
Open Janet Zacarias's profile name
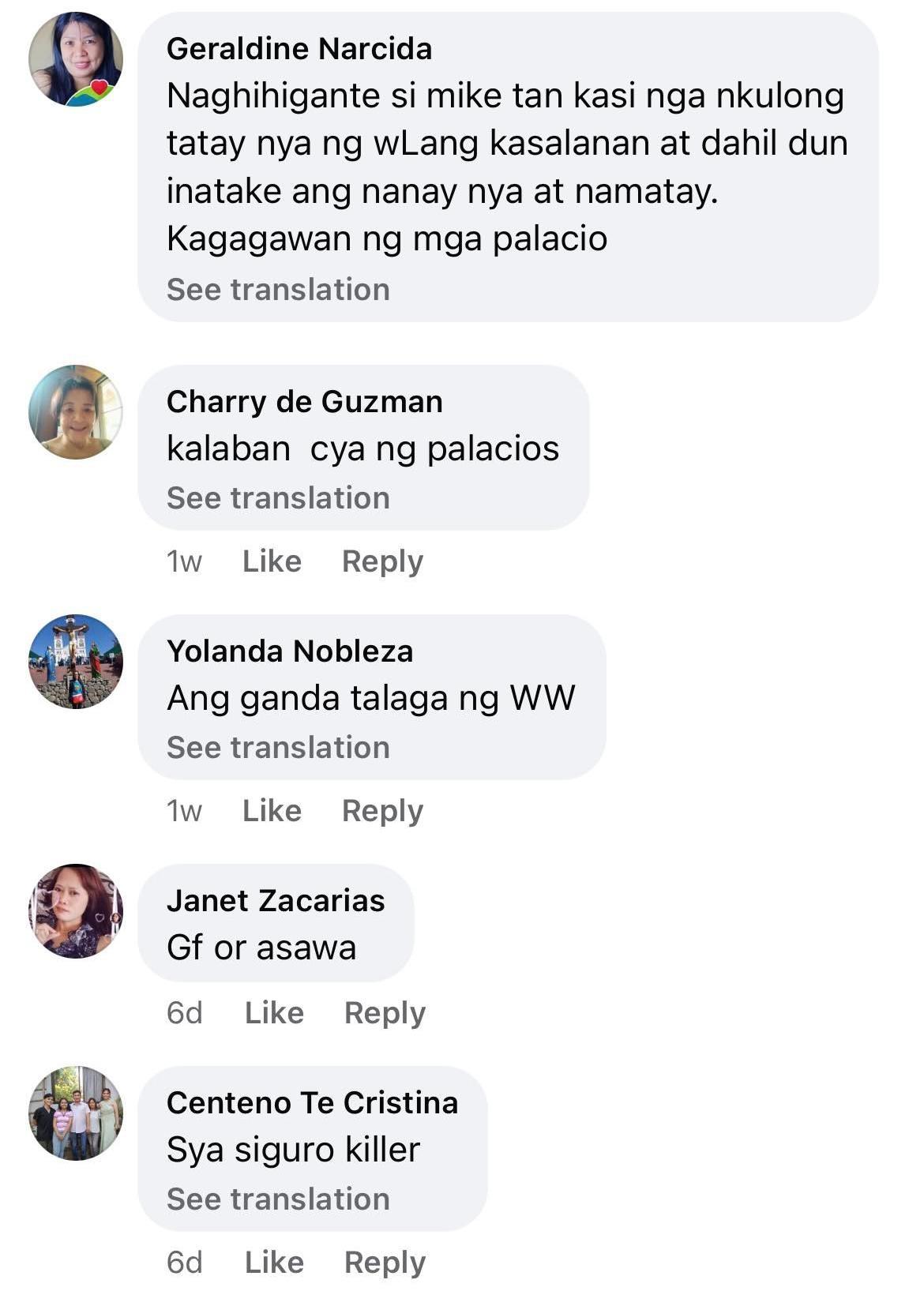(276, 901)
